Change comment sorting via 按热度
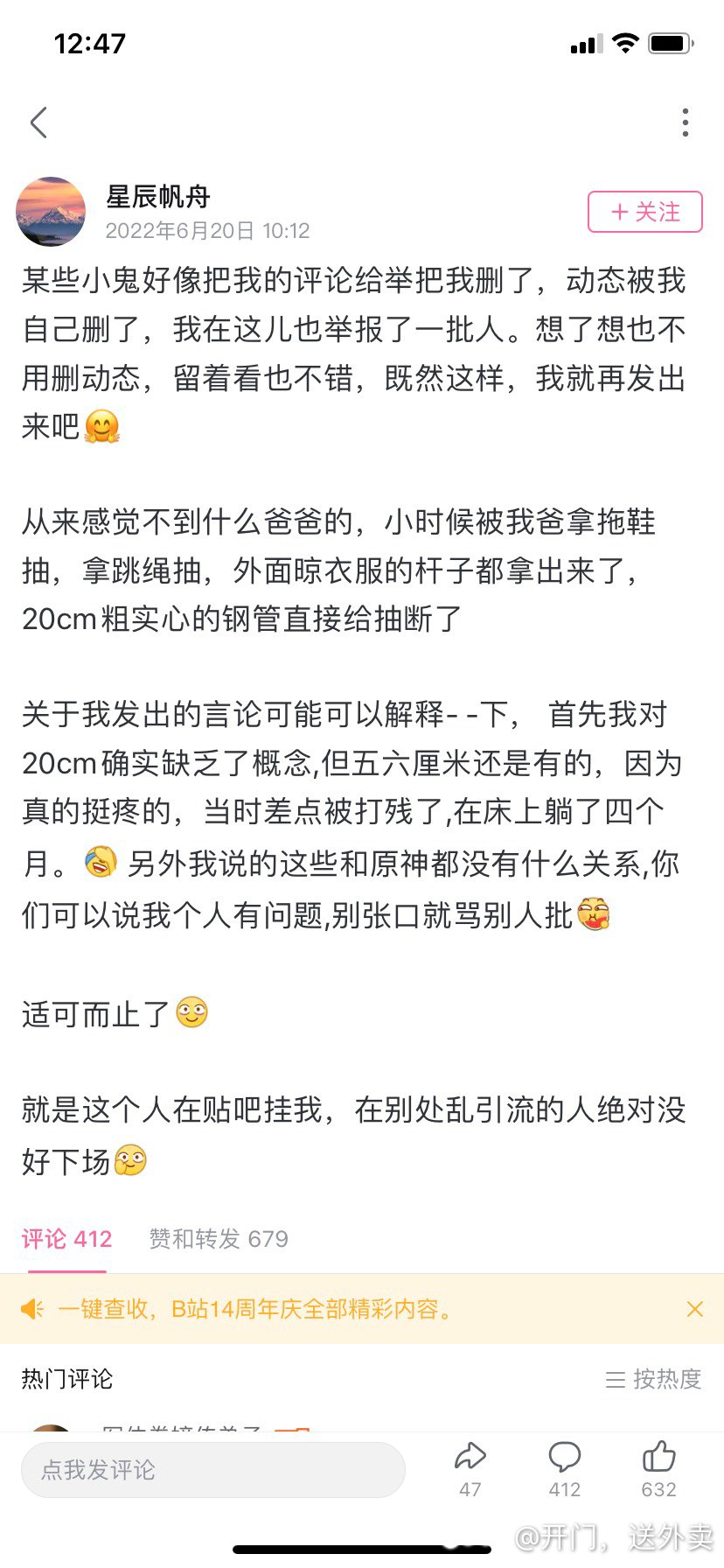The image size is (724, 1568). 653,1379
